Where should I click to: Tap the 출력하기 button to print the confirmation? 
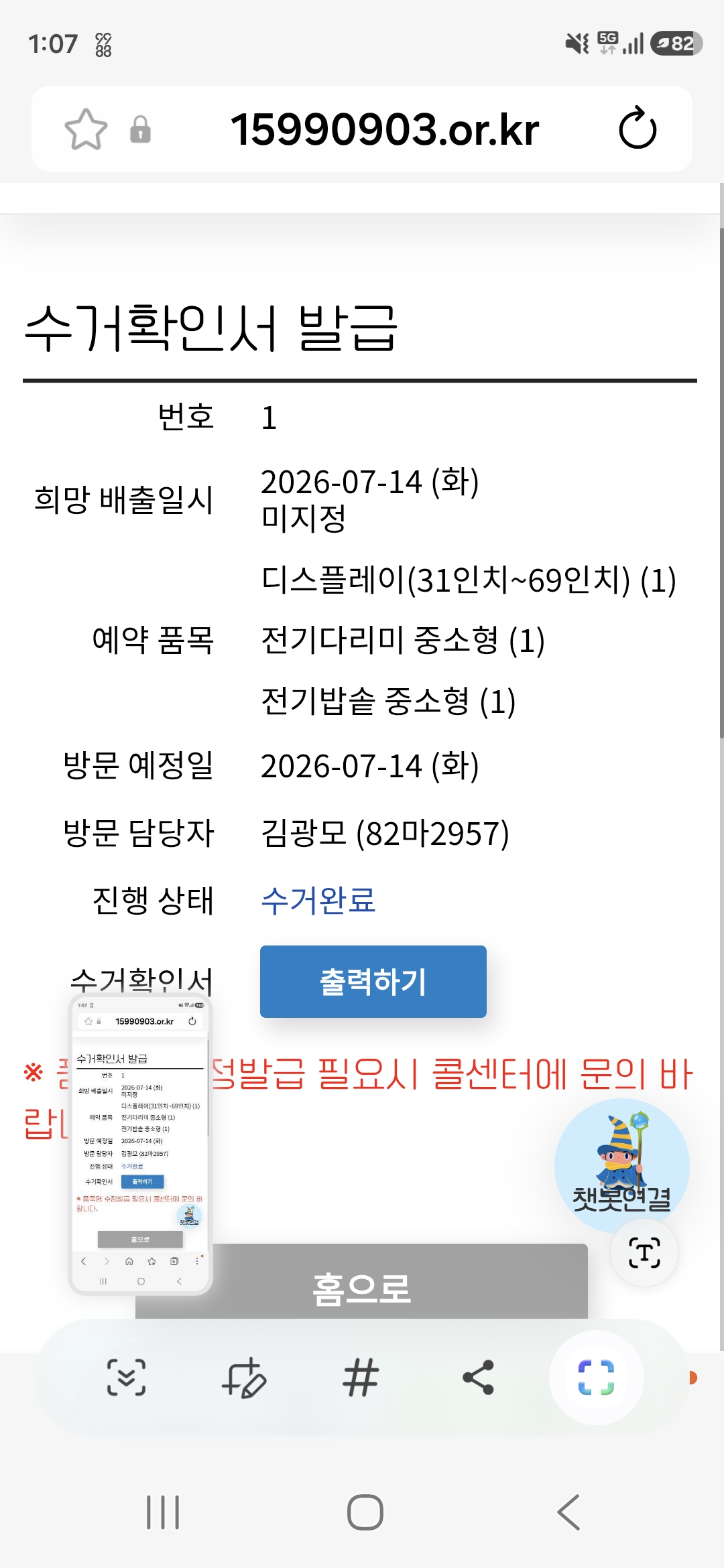(x=373, y=982)
